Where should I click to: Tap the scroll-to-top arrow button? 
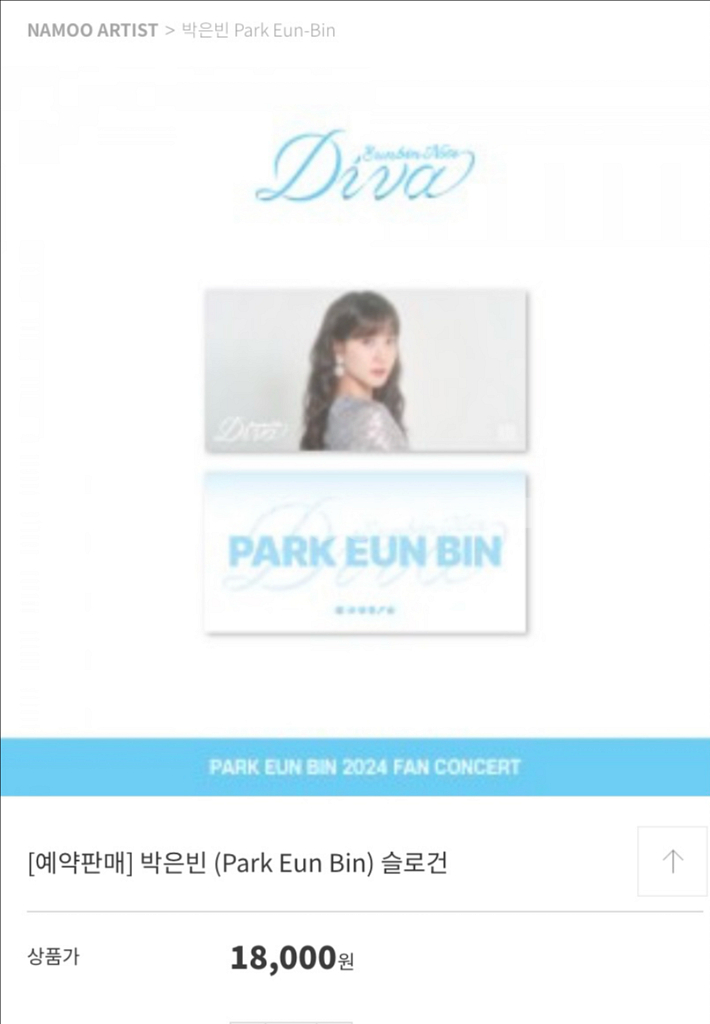[672, 861]
